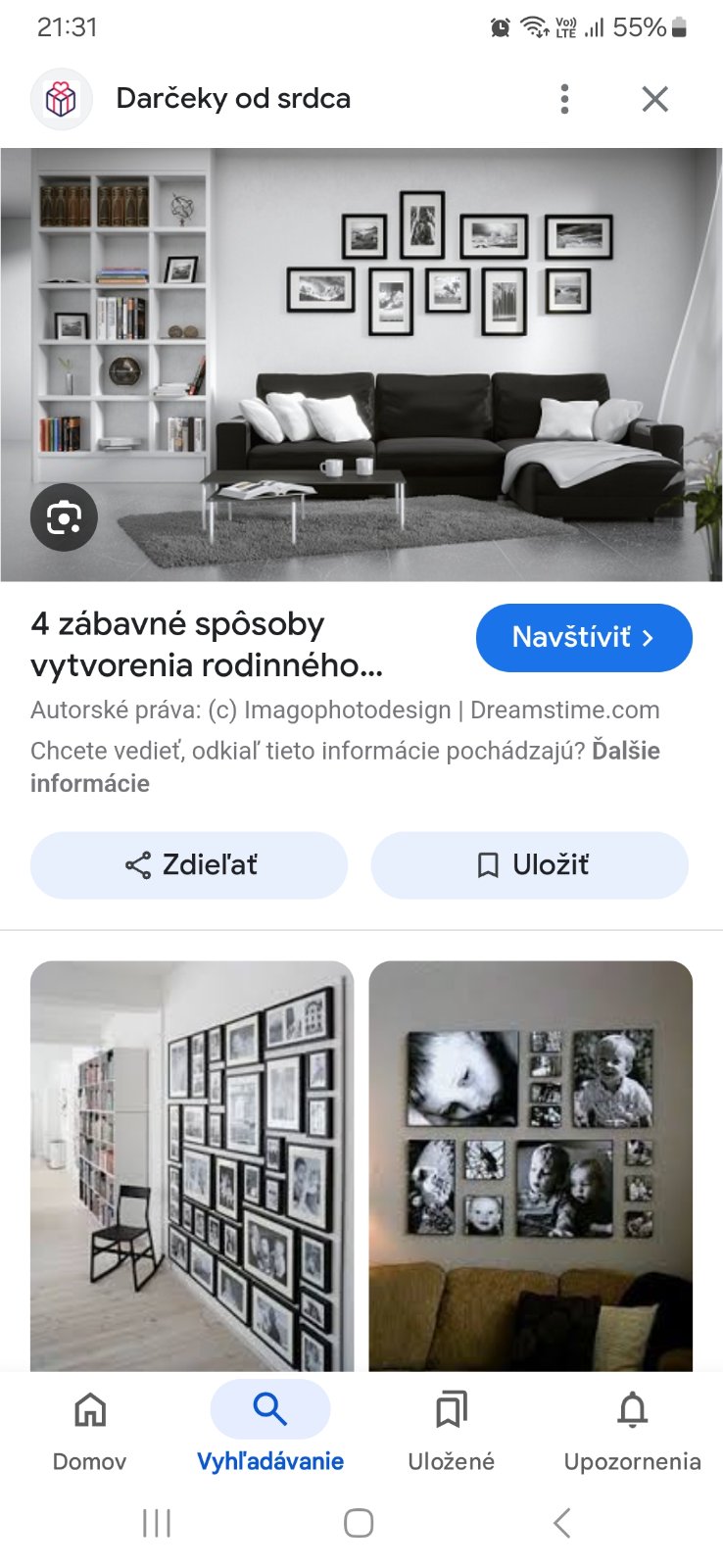This screenshot has height=1568, width=723.
Task: Go back using the system back button
Action: point(561,1523)
